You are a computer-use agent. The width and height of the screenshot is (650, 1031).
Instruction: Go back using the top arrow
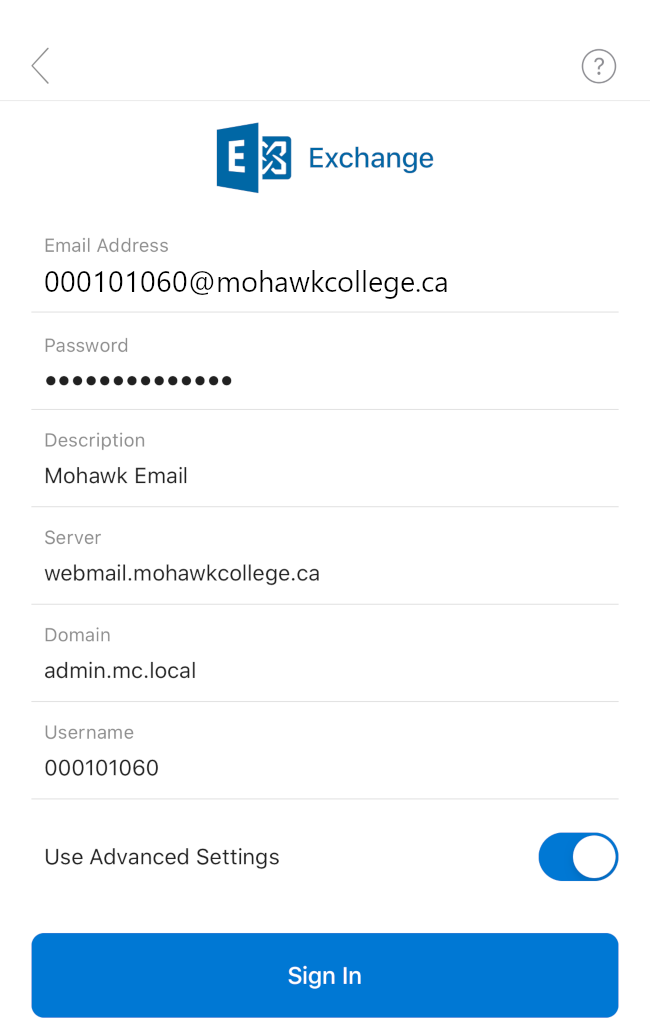[40, 66]
